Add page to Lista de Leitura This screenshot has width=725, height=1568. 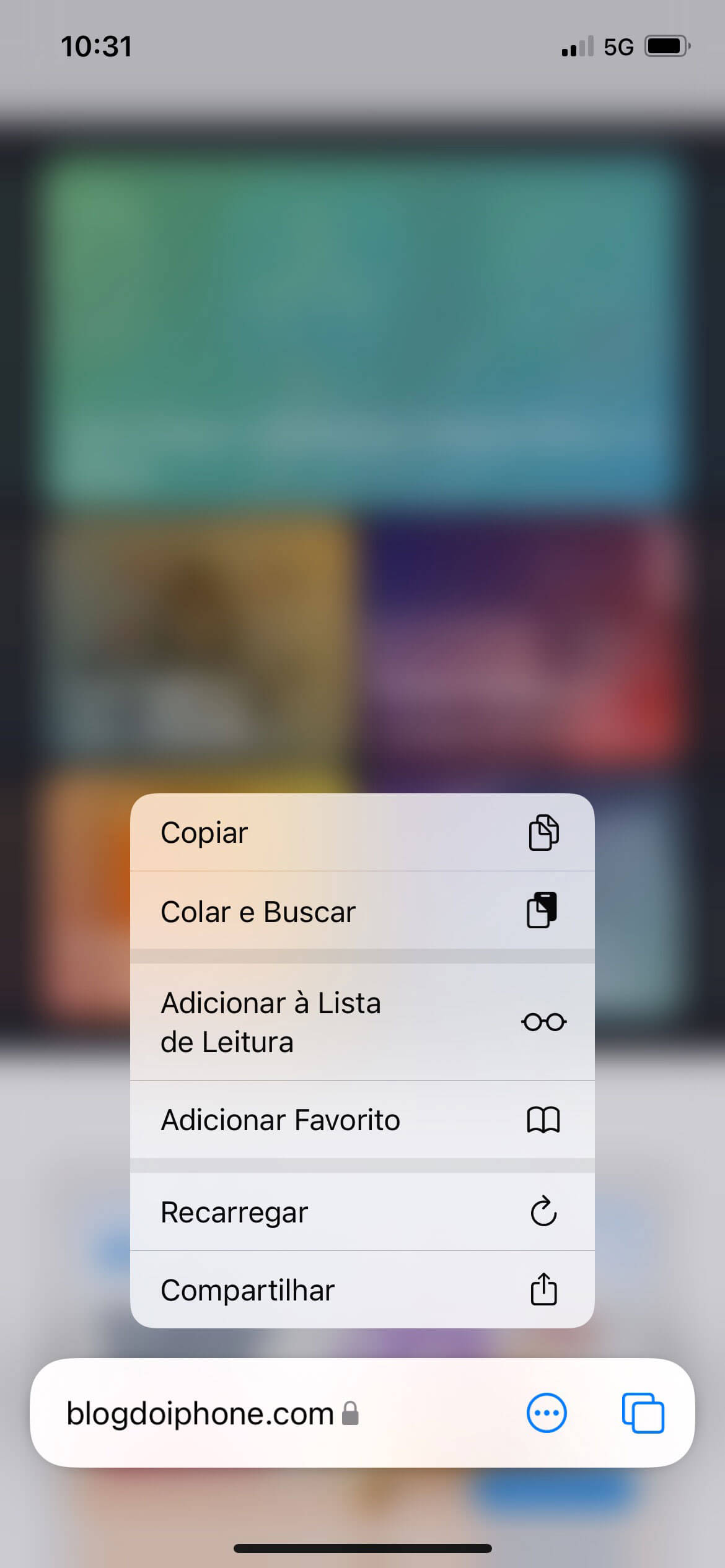(x=362, y=1022)
